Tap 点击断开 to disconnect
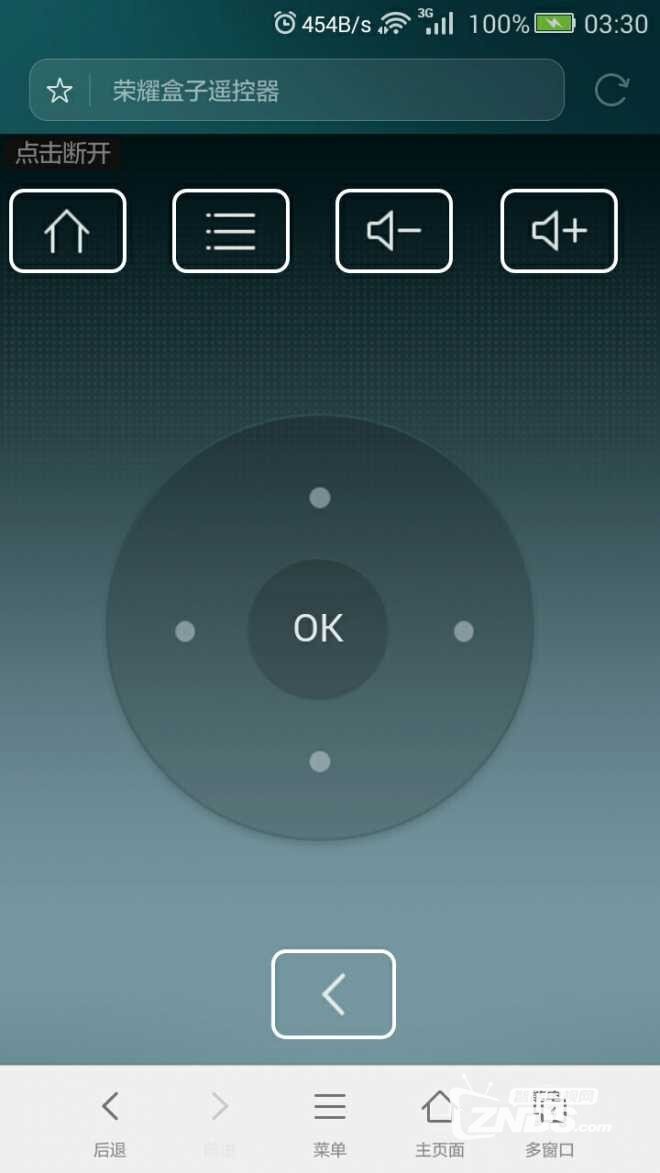This screenshot has width=660, height=1173. point(62,153)
